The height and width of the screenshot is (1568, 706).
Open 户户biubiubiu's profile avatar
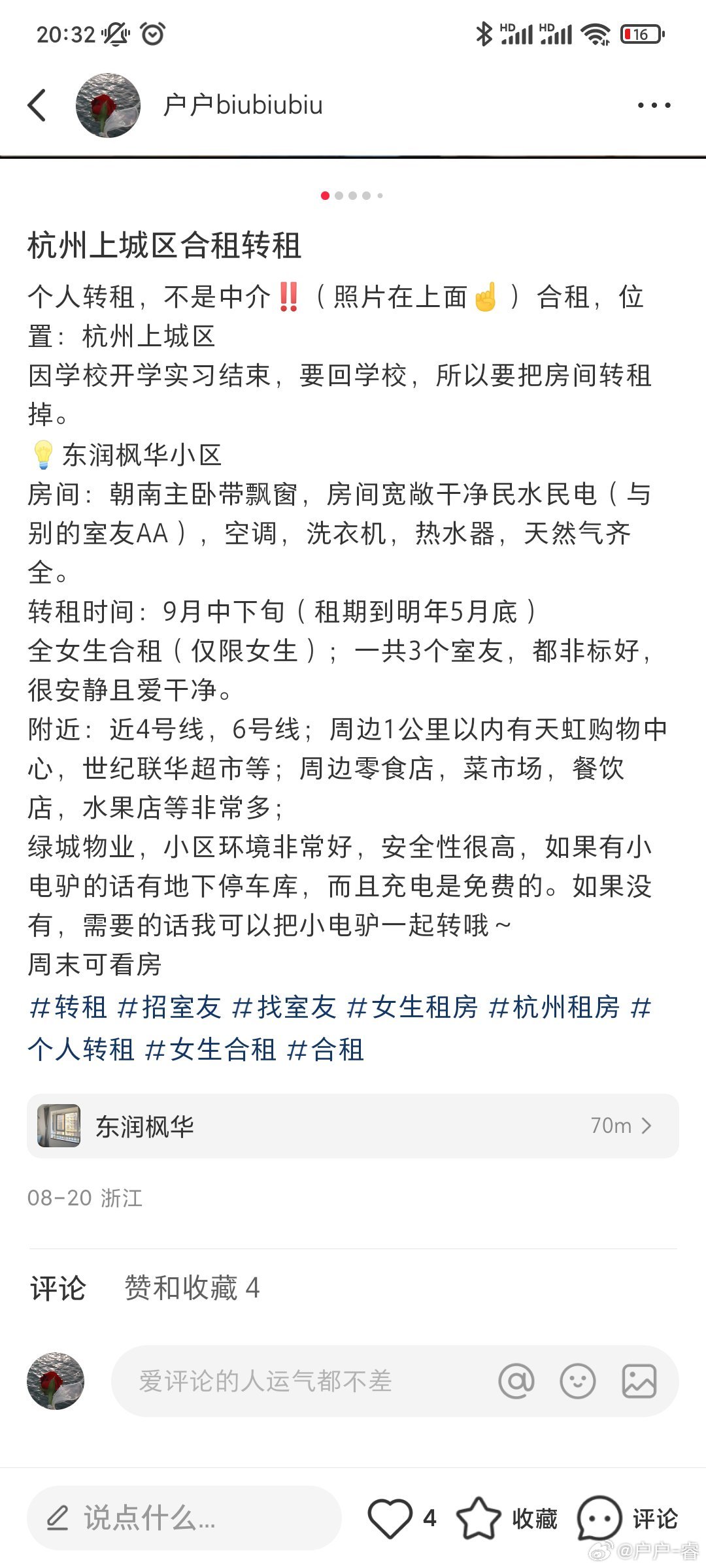point(108,105)
